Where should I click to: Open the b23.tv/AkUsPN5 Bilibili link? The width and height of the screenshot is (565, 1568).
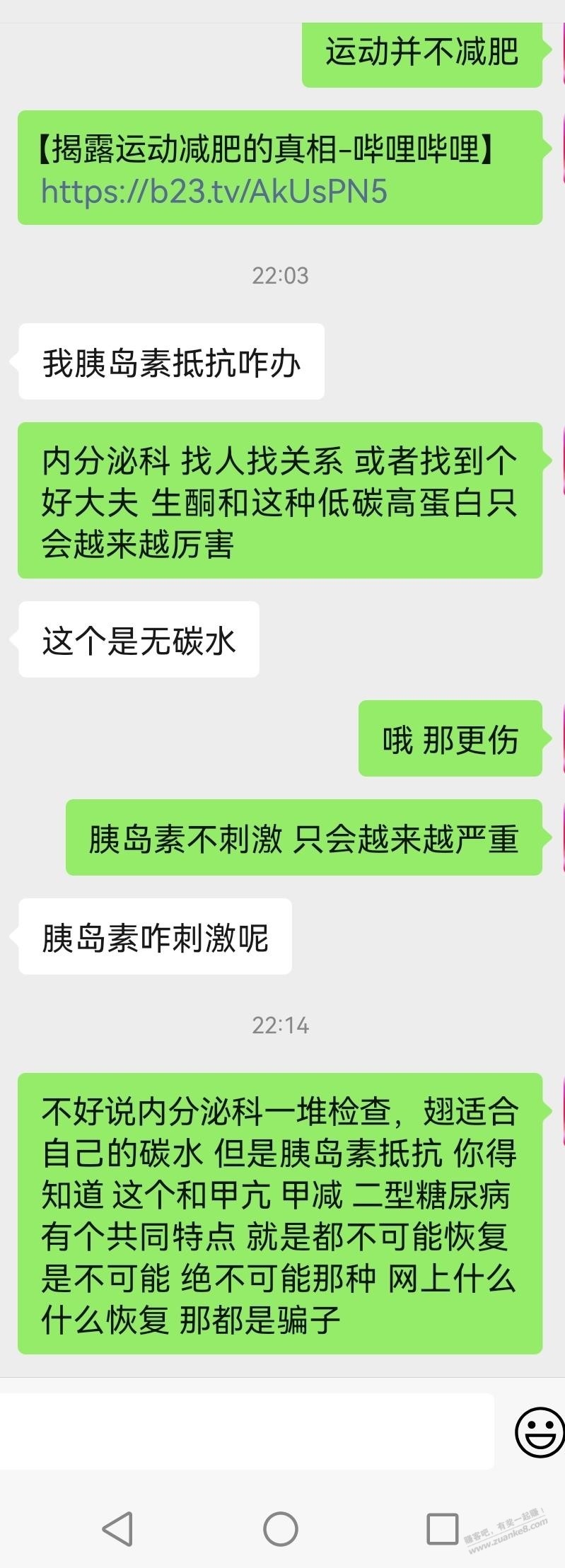tap(214, 192)
